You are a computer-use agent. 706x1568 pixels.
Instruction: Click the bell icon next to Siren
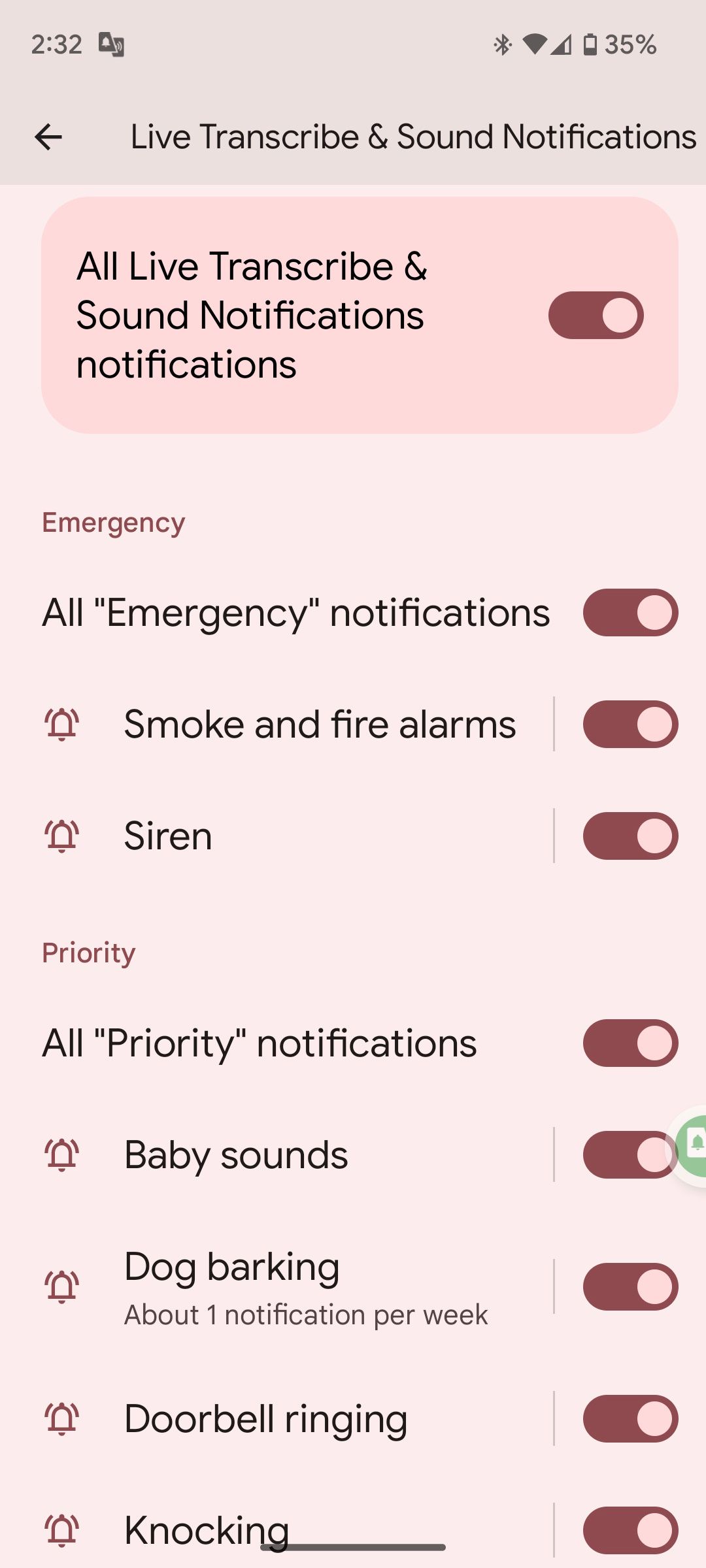tap(62, 834)
